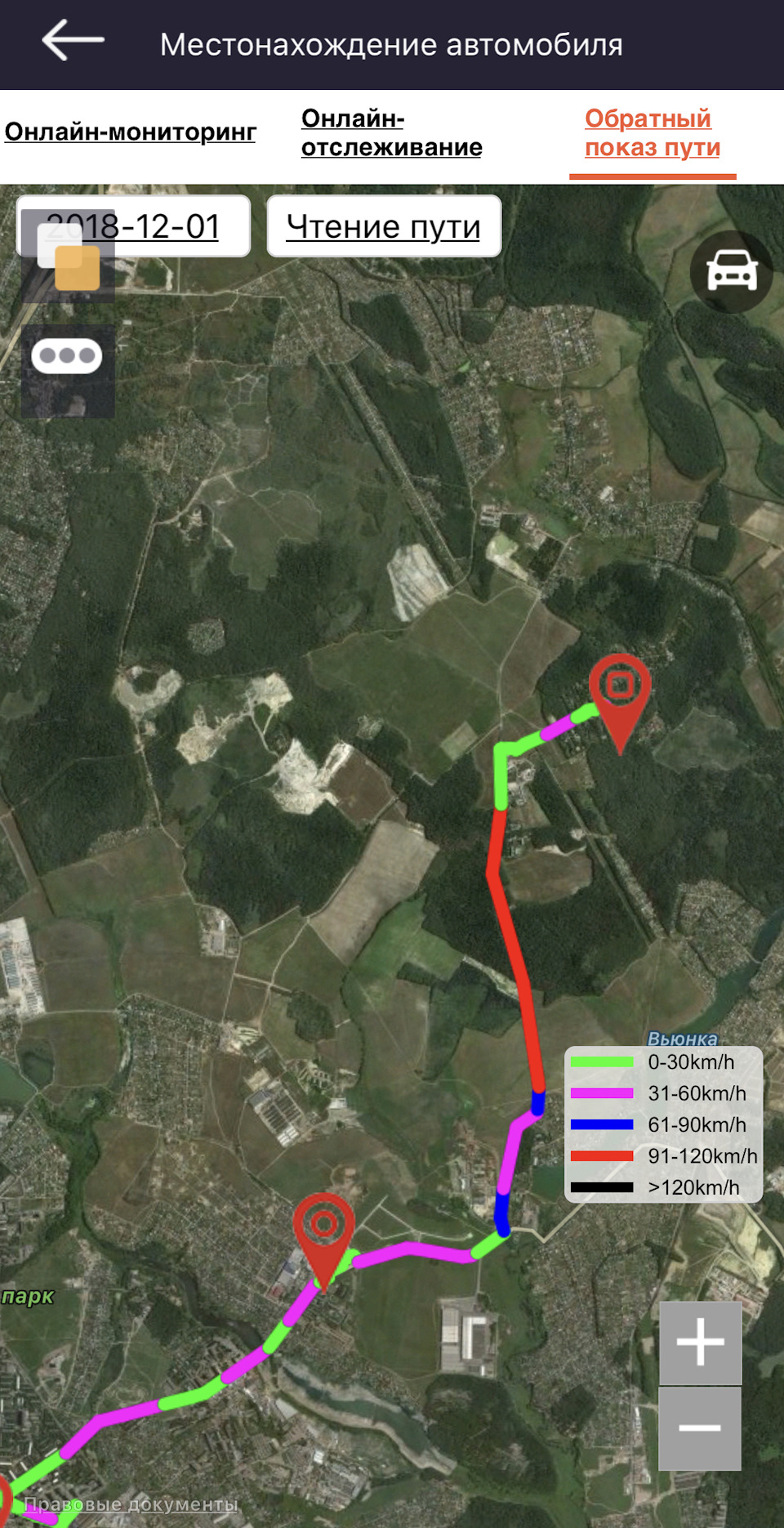
Task: Center the map on the car icon
Action: pos(731,271)
